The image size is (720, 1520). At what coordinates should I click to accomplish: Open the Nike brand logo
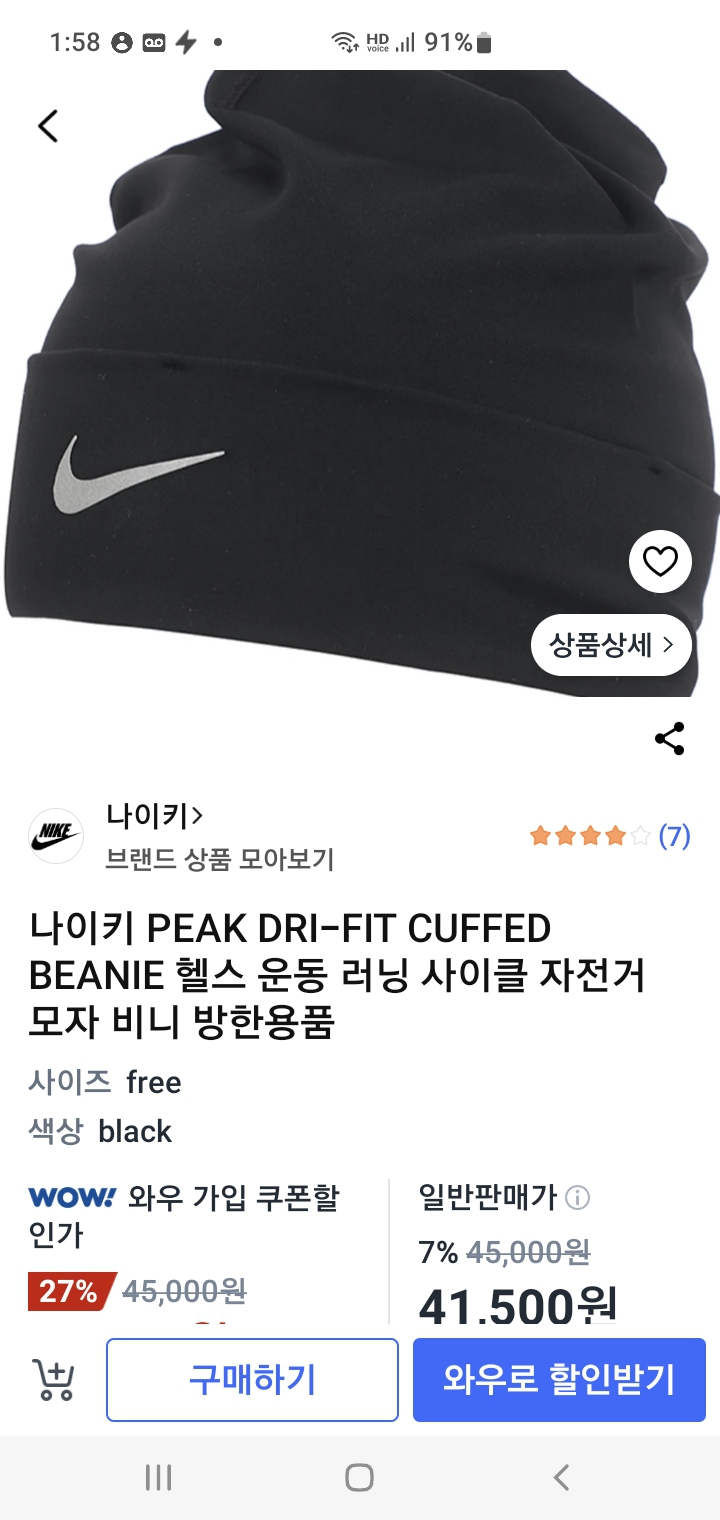56,835
